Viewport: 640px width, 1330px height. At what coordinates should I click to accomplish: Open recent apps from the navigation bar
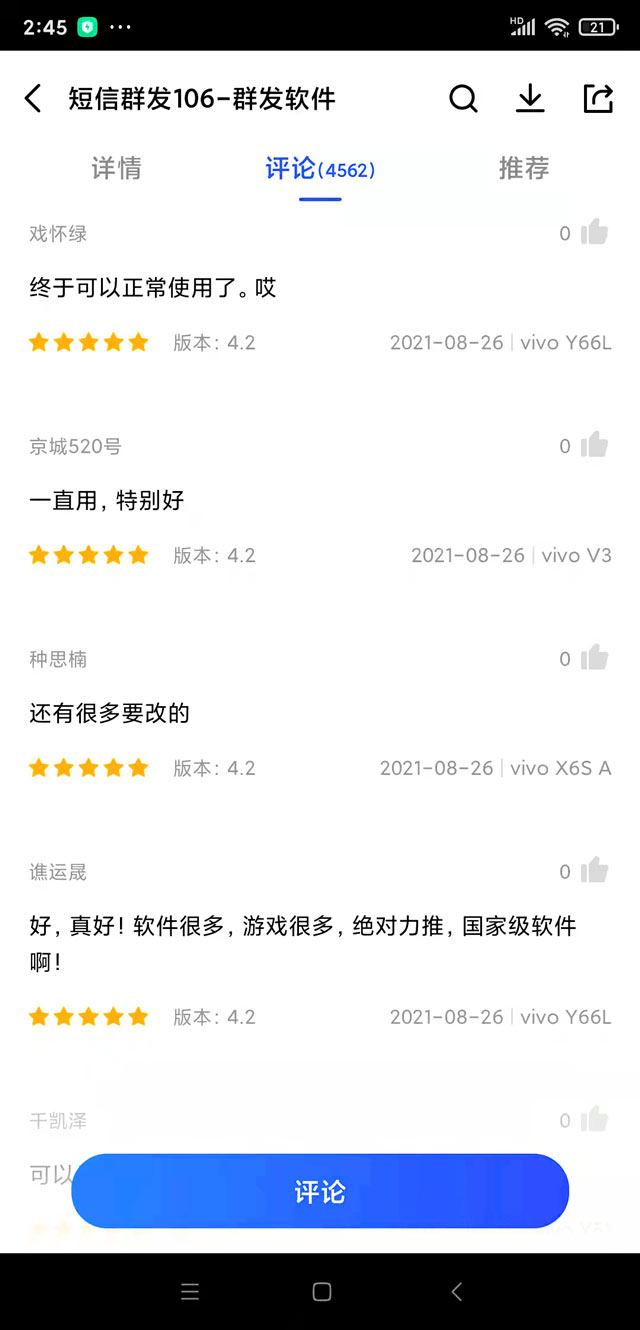190,1292
